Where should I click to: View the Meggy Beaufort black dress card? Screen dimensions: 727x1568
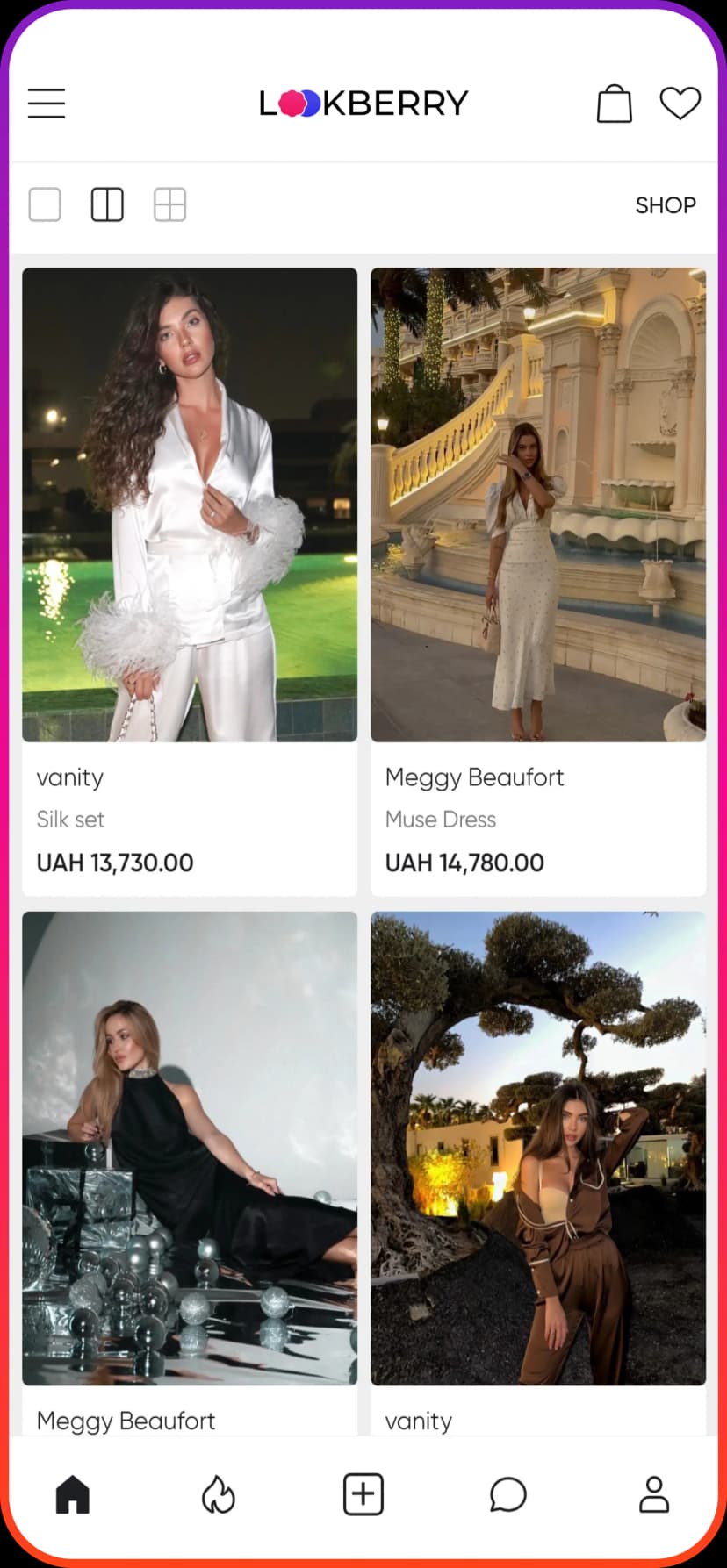(x=190, y=1149)
